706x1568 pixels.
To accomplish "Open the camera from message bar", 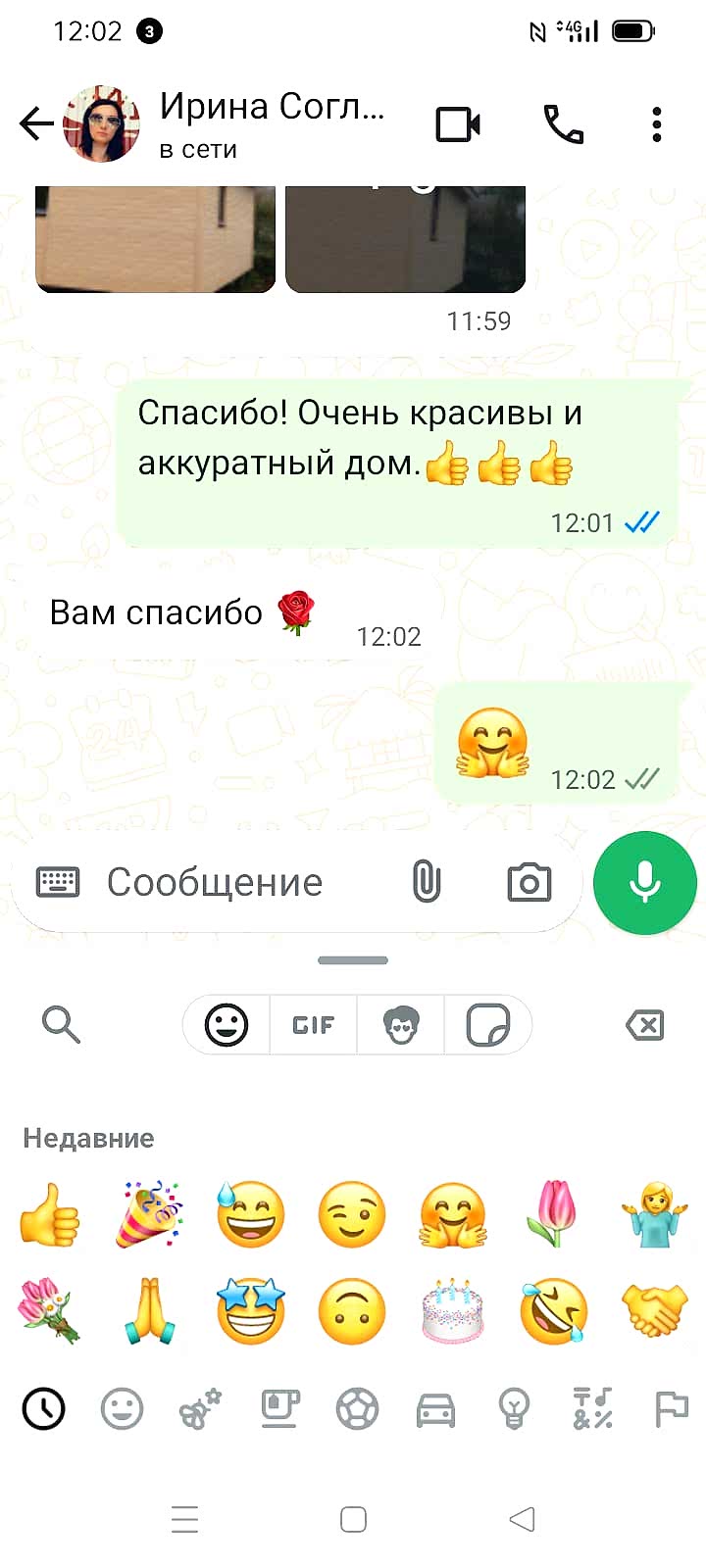I will [x=529, y=882].
